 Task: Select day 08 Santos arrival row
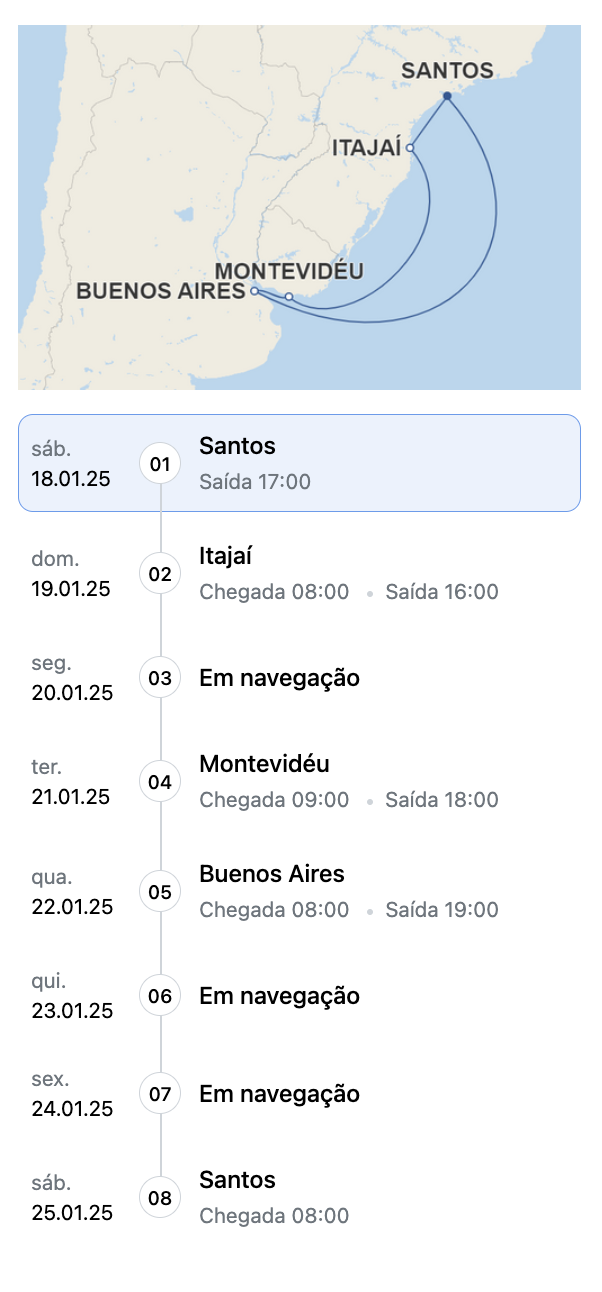(x=299, y=1197)
